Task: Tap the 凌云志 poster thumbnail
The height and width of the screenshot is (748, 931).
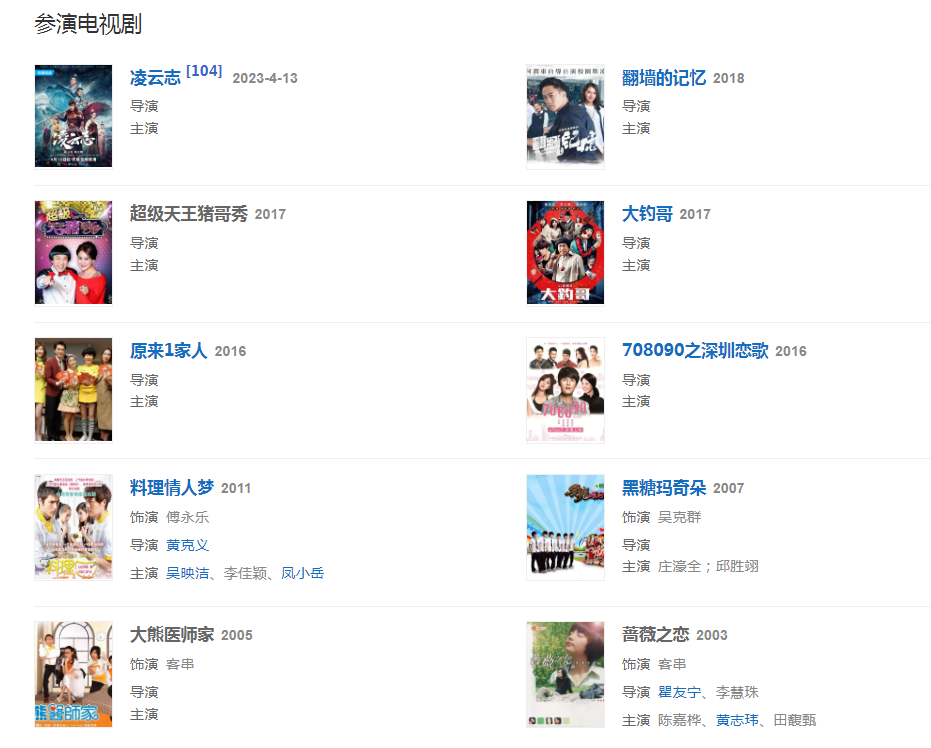Action: (x=73, y=116)
